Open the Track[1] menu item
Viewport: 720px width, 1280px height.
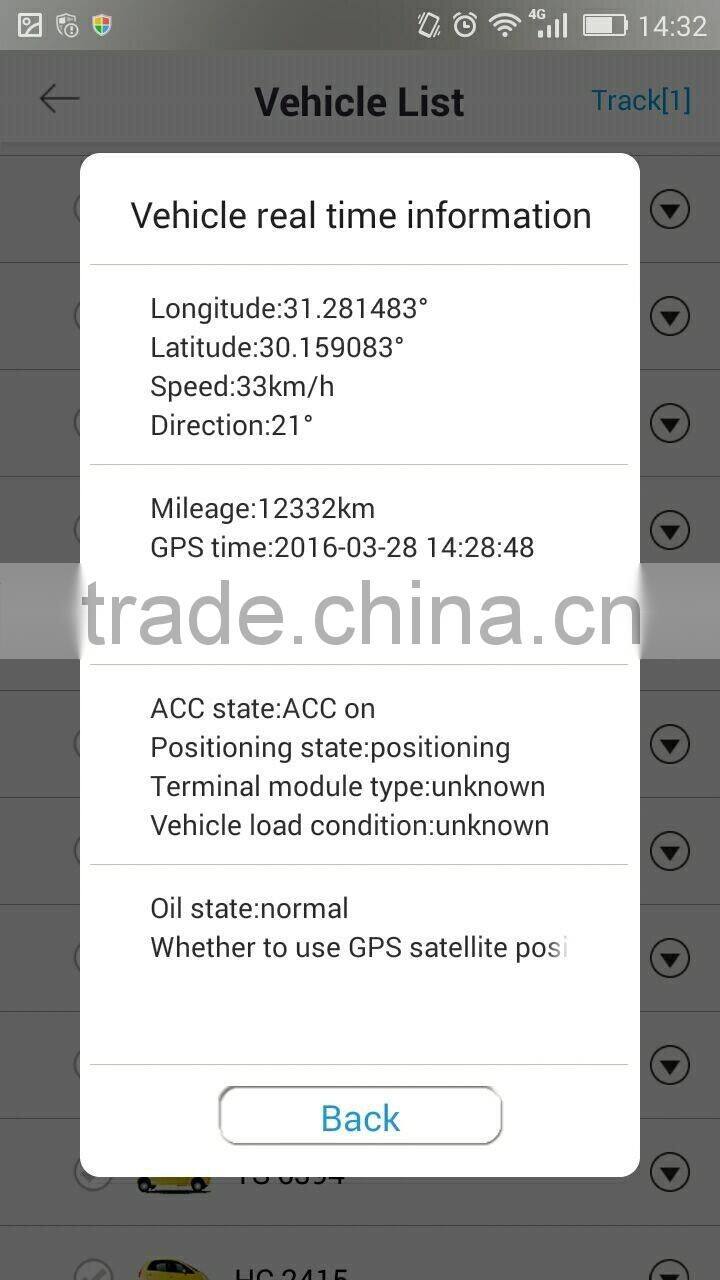641,100
